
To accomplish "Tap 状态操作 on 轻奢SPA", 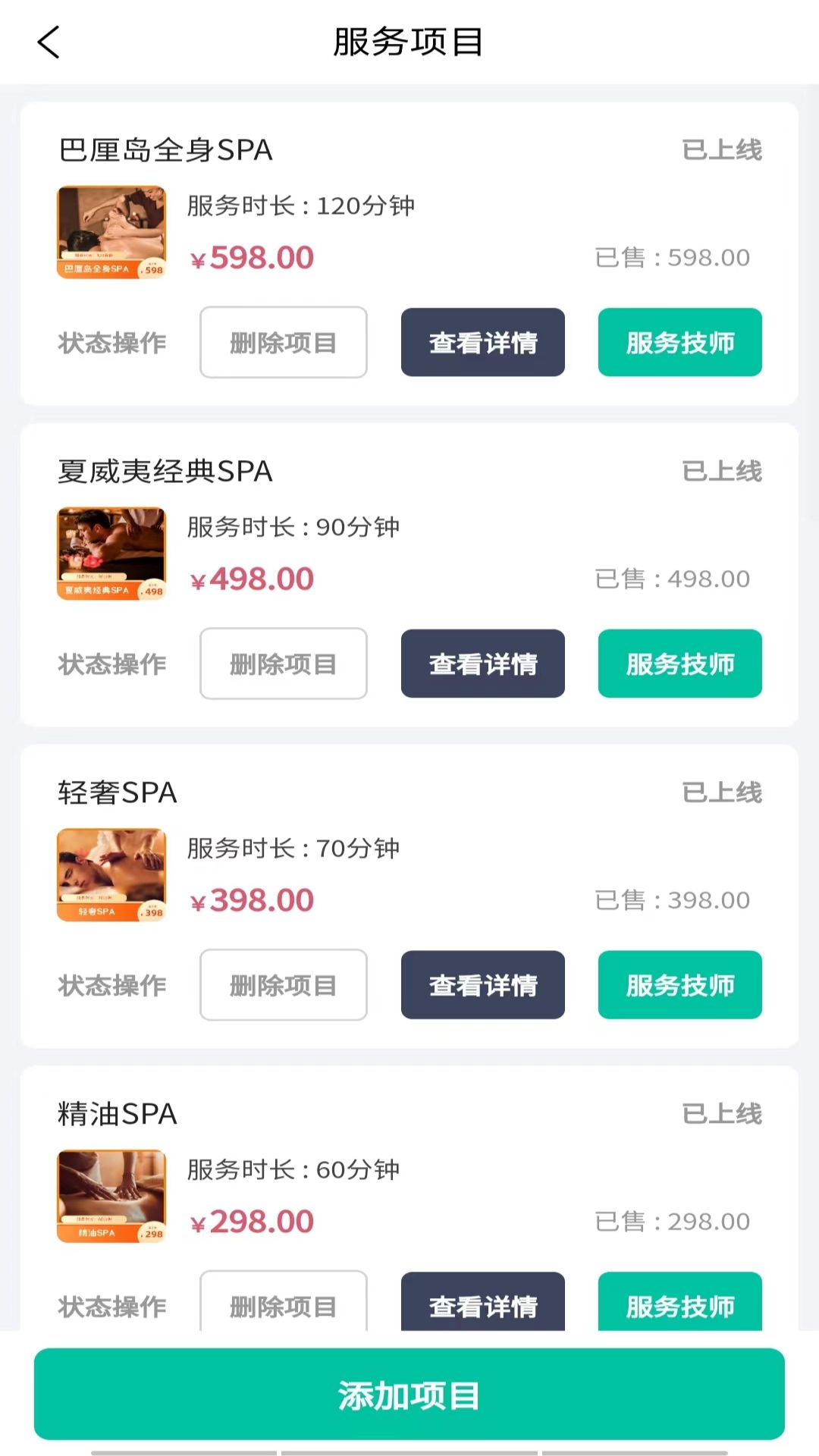I will pos(112,985).
